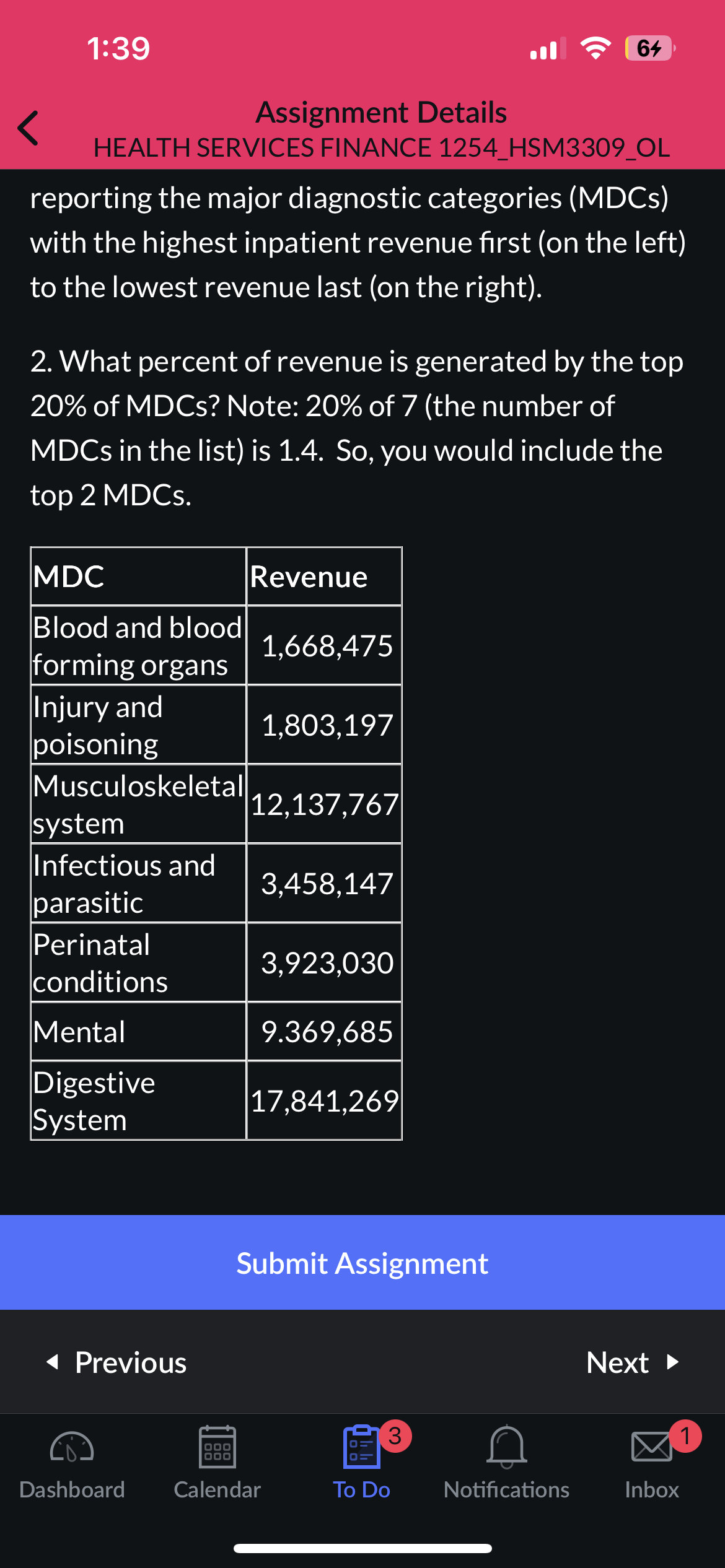Tap the Digestive System revenue cell
Screen dimensions: 725x1568
click(325, 1101)
